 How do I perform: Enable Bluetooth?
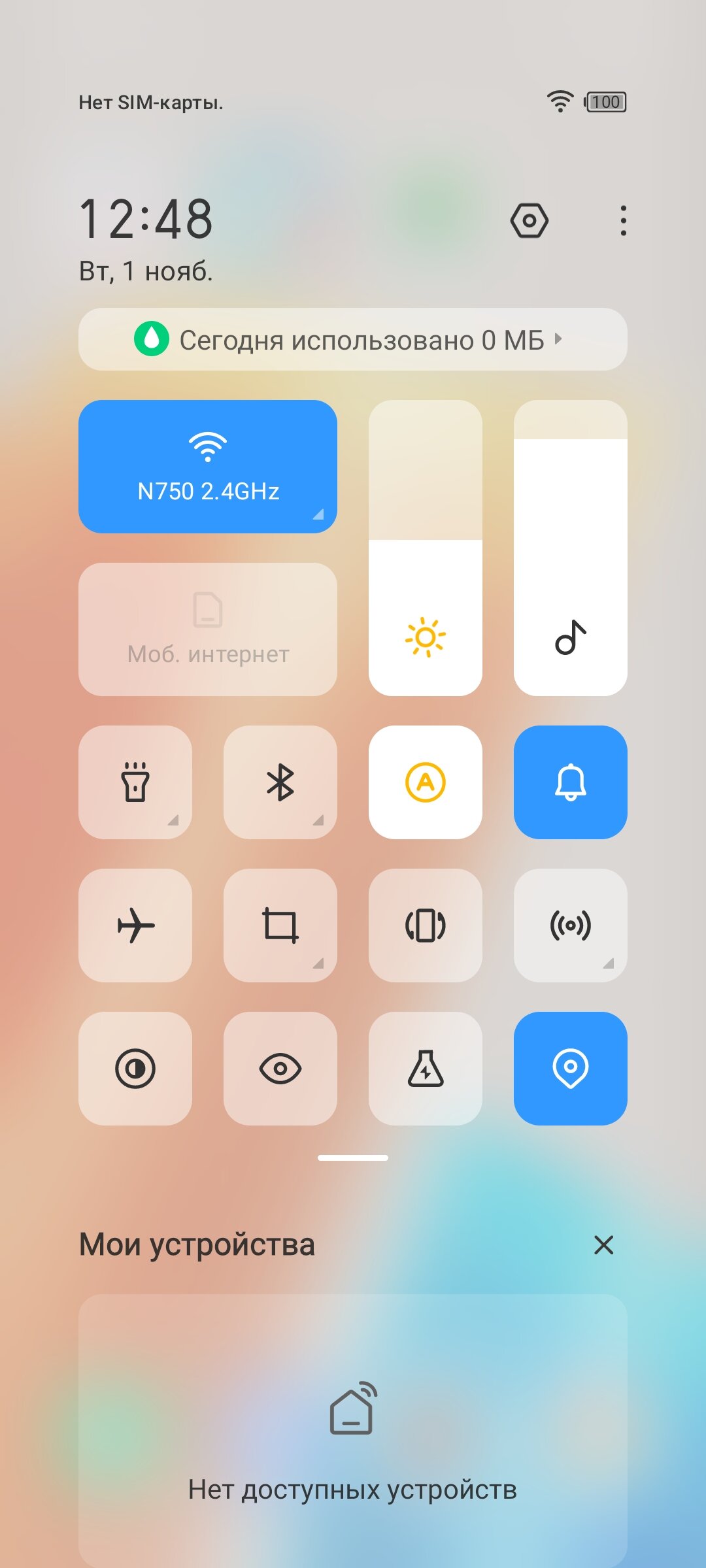tap(280, 782)
